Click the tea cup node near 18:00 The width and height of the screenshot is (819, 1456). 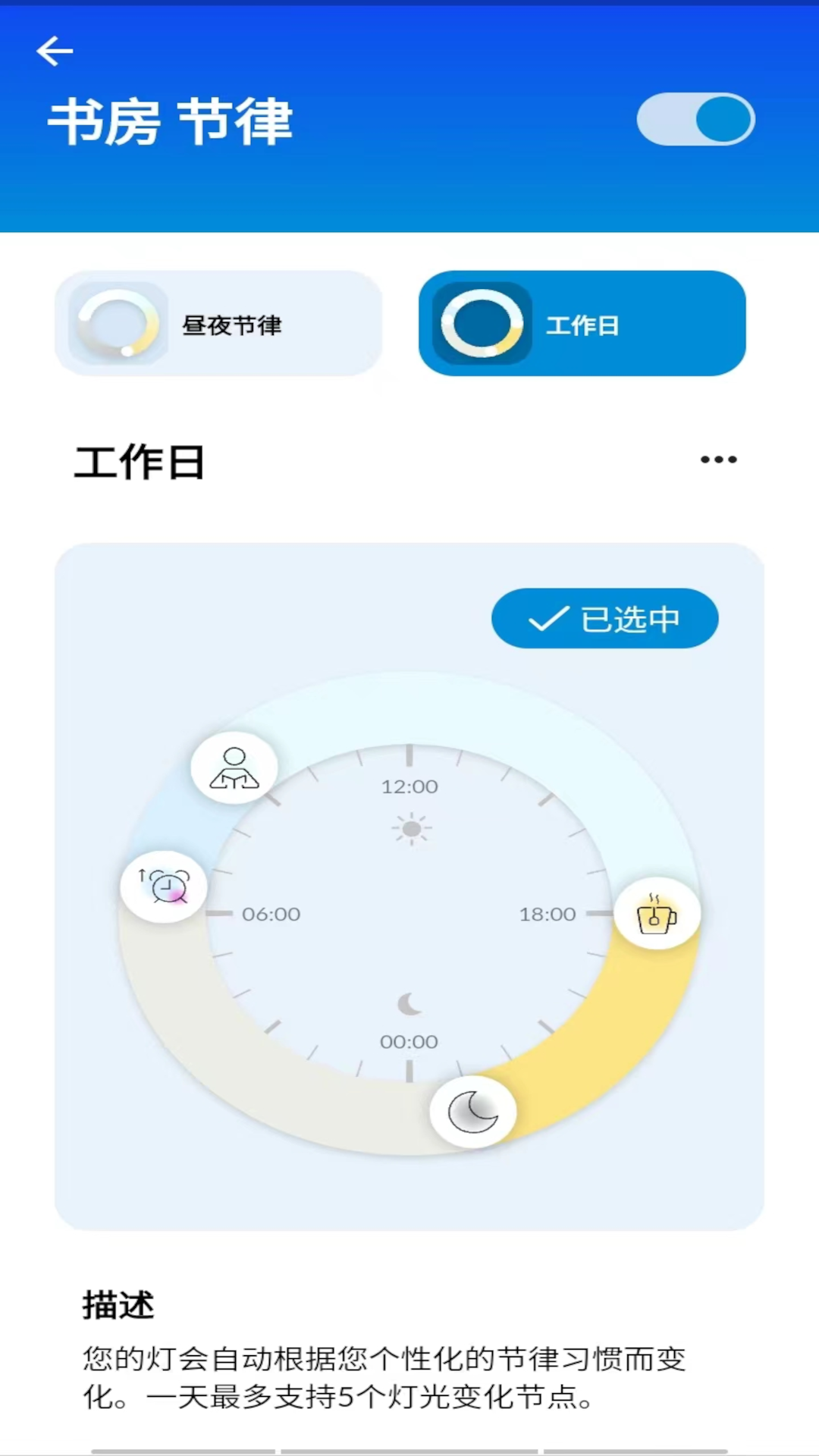657,914
